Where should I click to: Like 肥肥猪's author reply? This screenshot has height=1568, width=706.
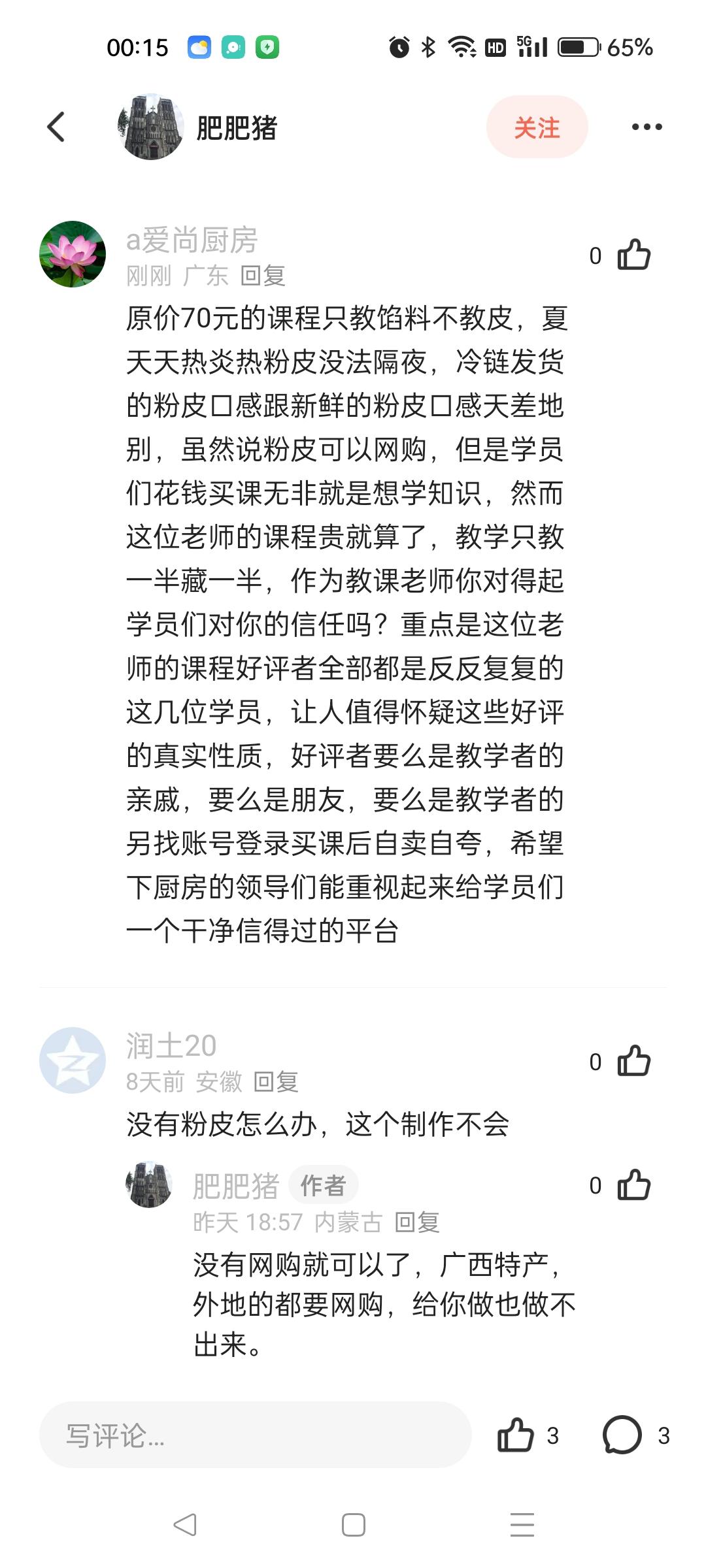(633, 1184)
